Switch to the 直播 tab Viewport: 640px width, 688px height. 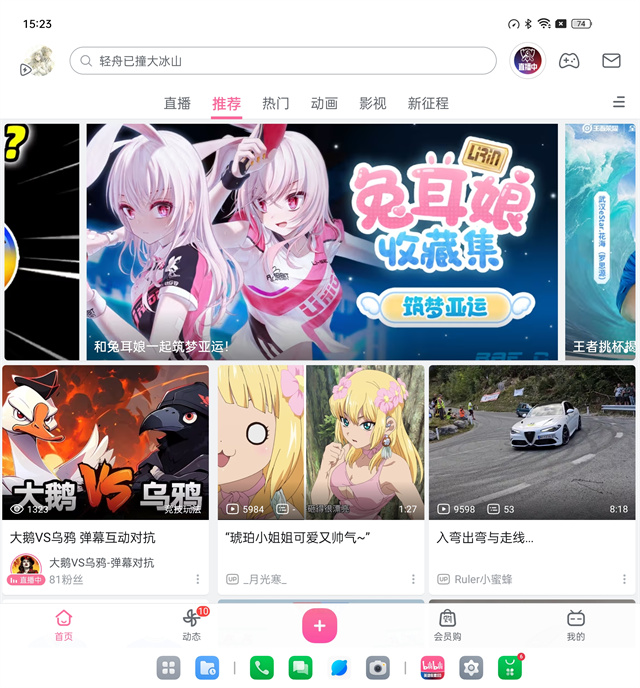[177, 103]
